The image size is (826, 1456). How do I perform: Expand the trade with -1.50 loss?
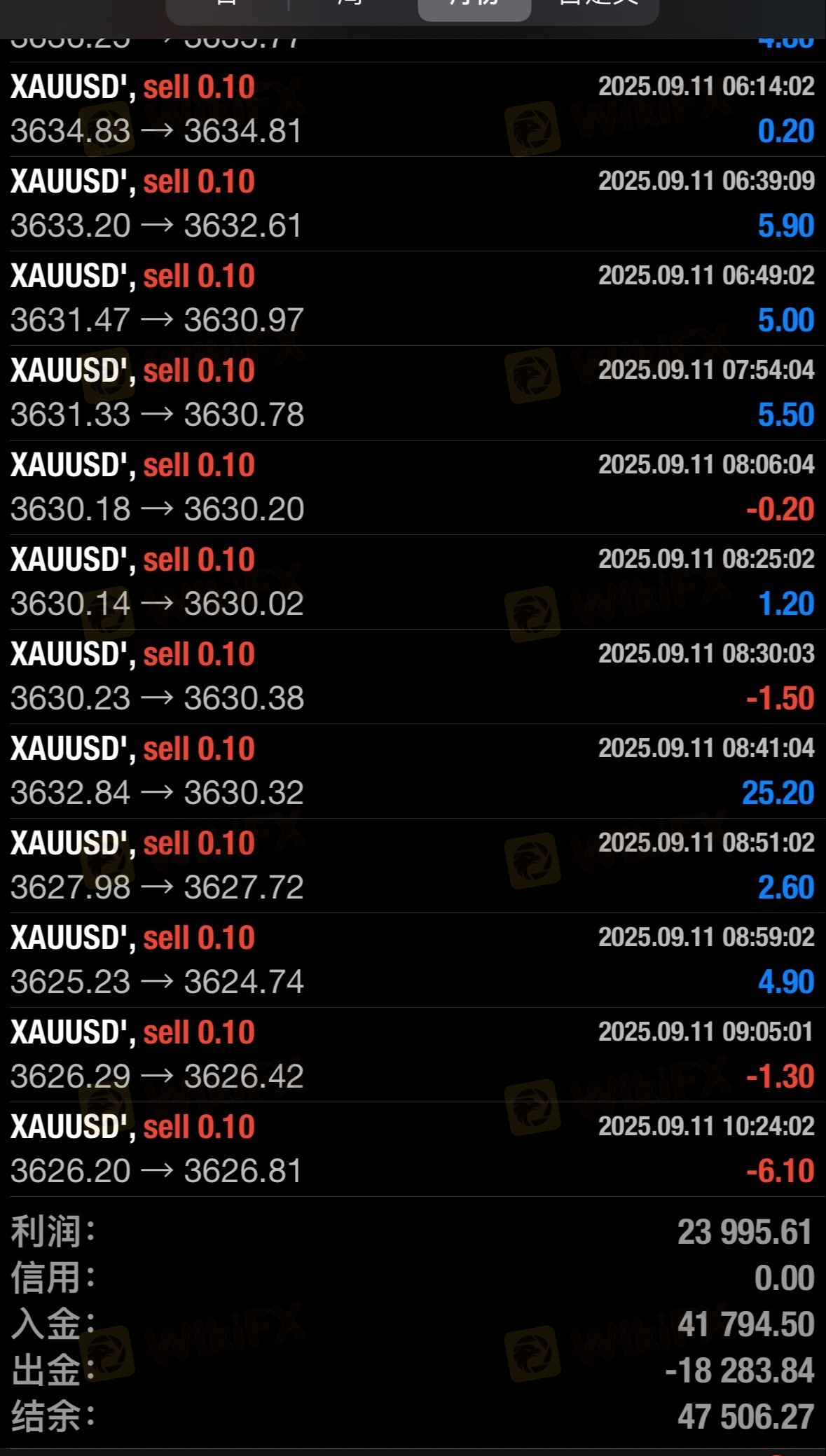point(413,677)
